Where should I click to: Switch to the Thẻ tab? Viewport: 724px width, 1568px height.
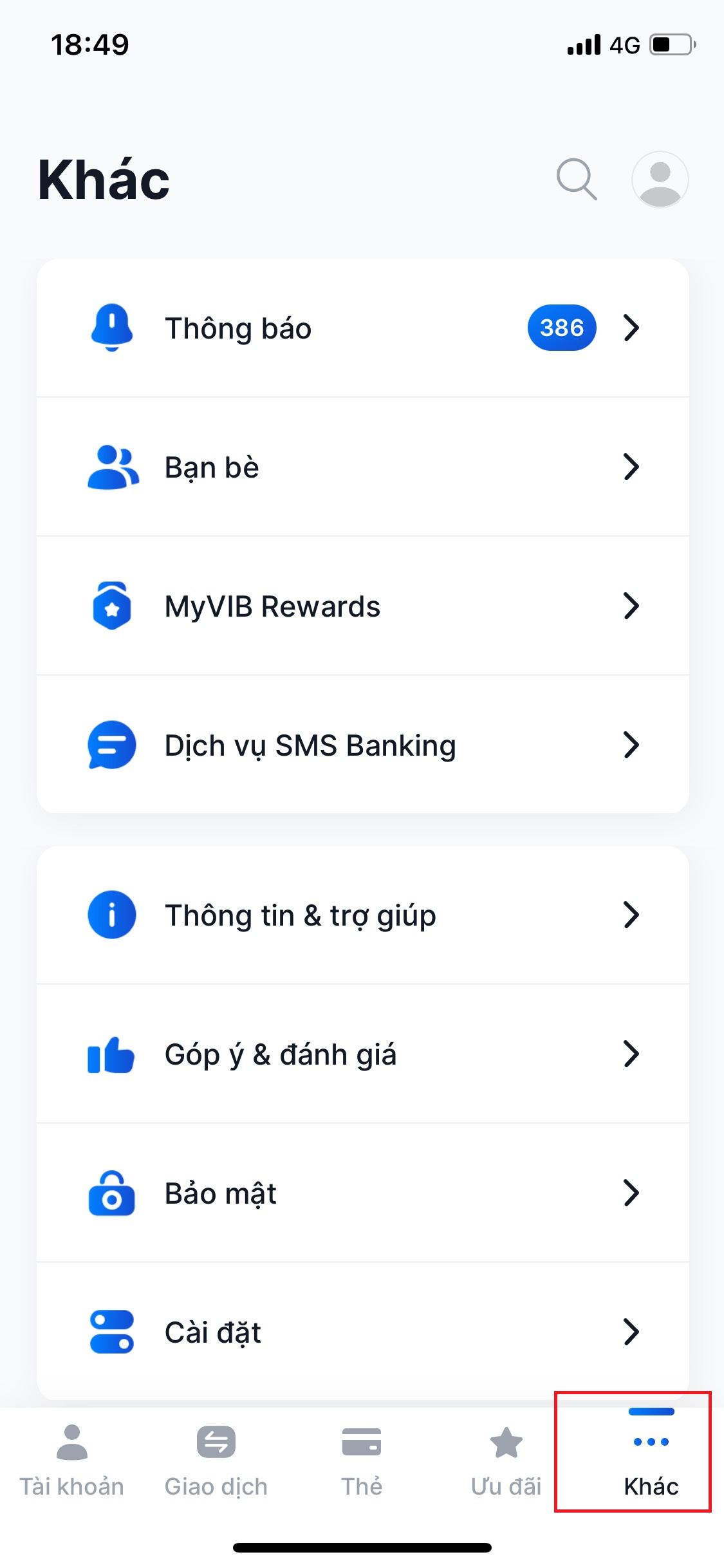click(x=362, y=1460)
